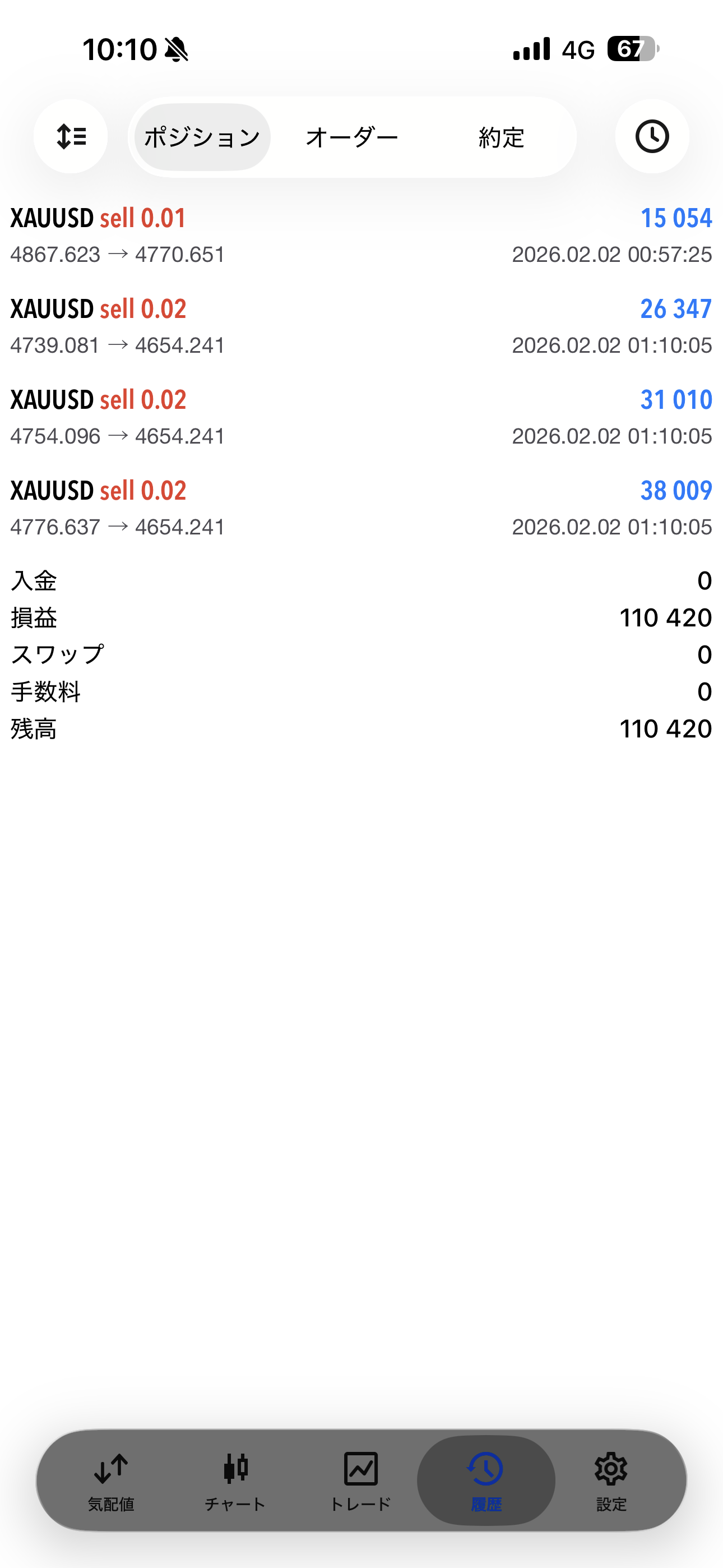Viewport: 723px width, 1568px height.
Task: Go to the 気配値 quotes tab
Action: 111,1481
